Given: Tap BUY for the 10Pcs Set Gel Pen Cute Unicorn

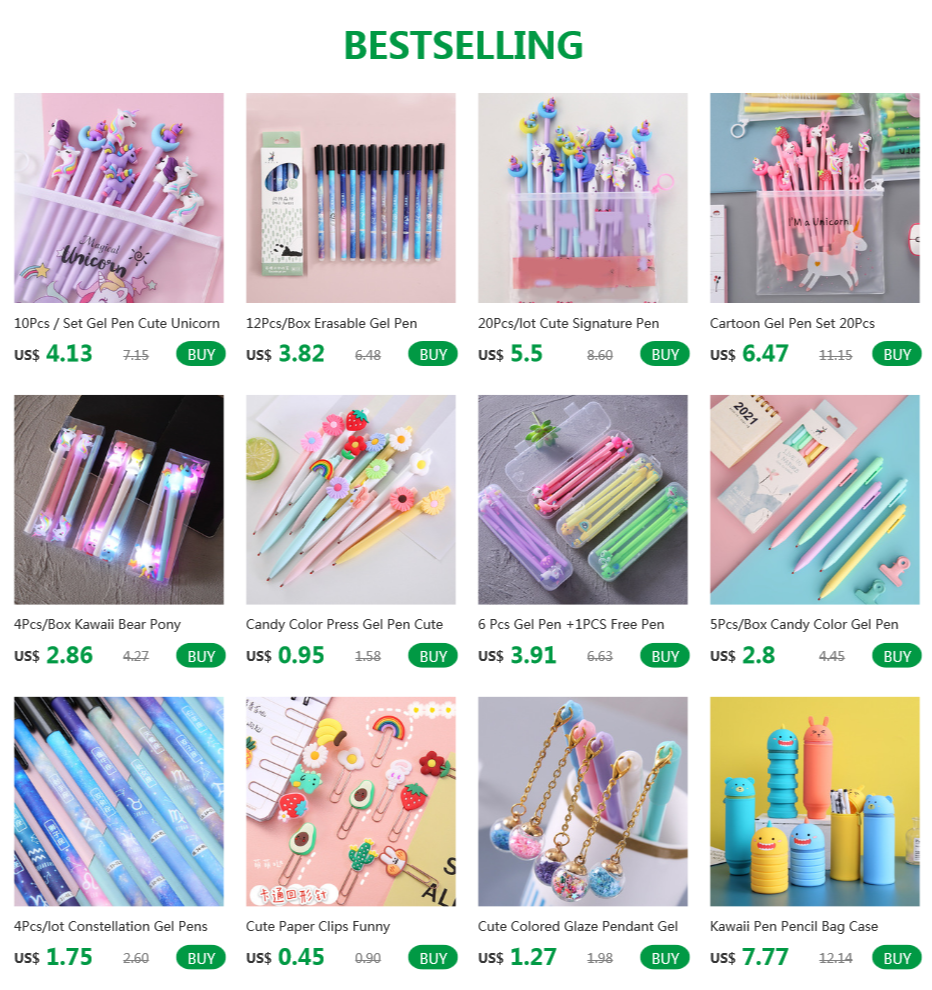Looking at the screenshot, I should (x=201, y=354).
